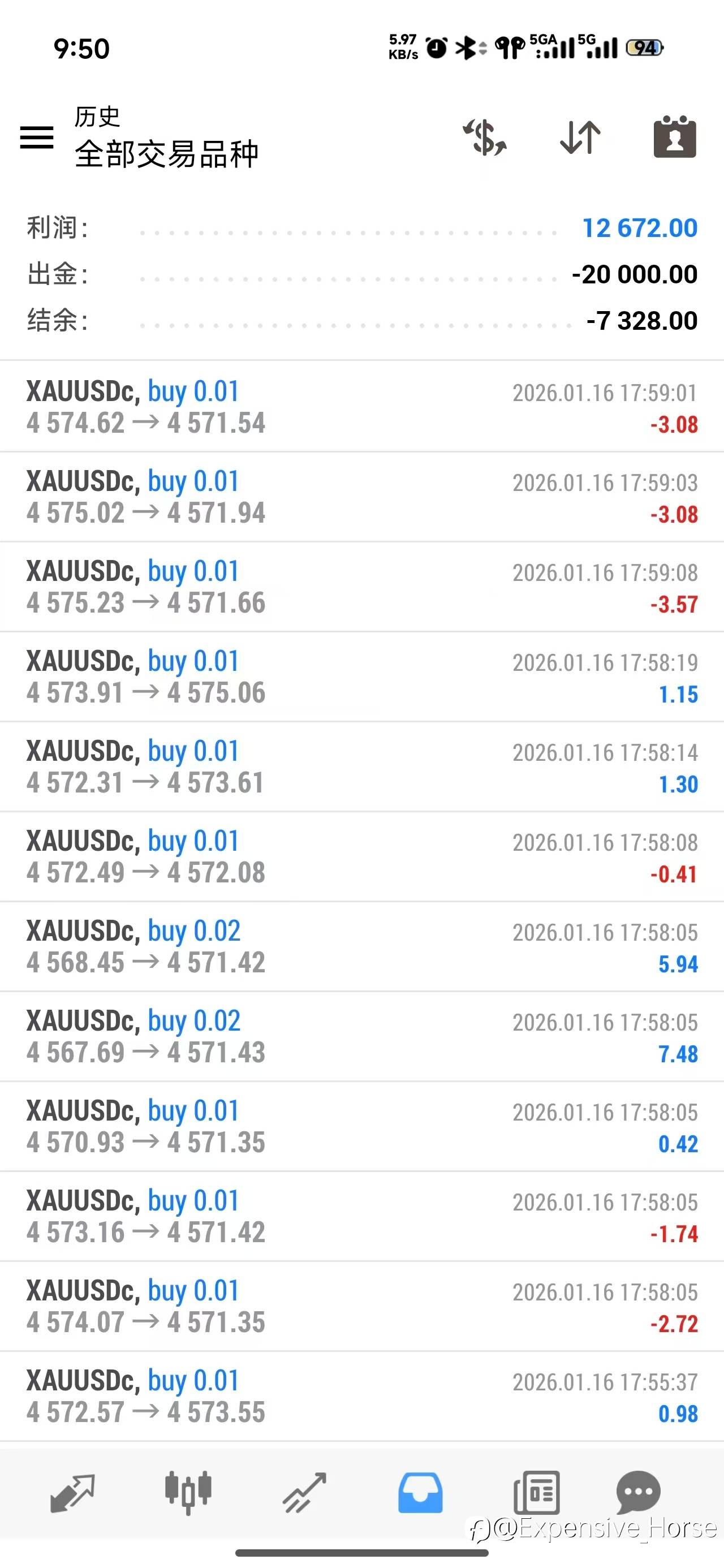Go to the trade tab

304,1492
